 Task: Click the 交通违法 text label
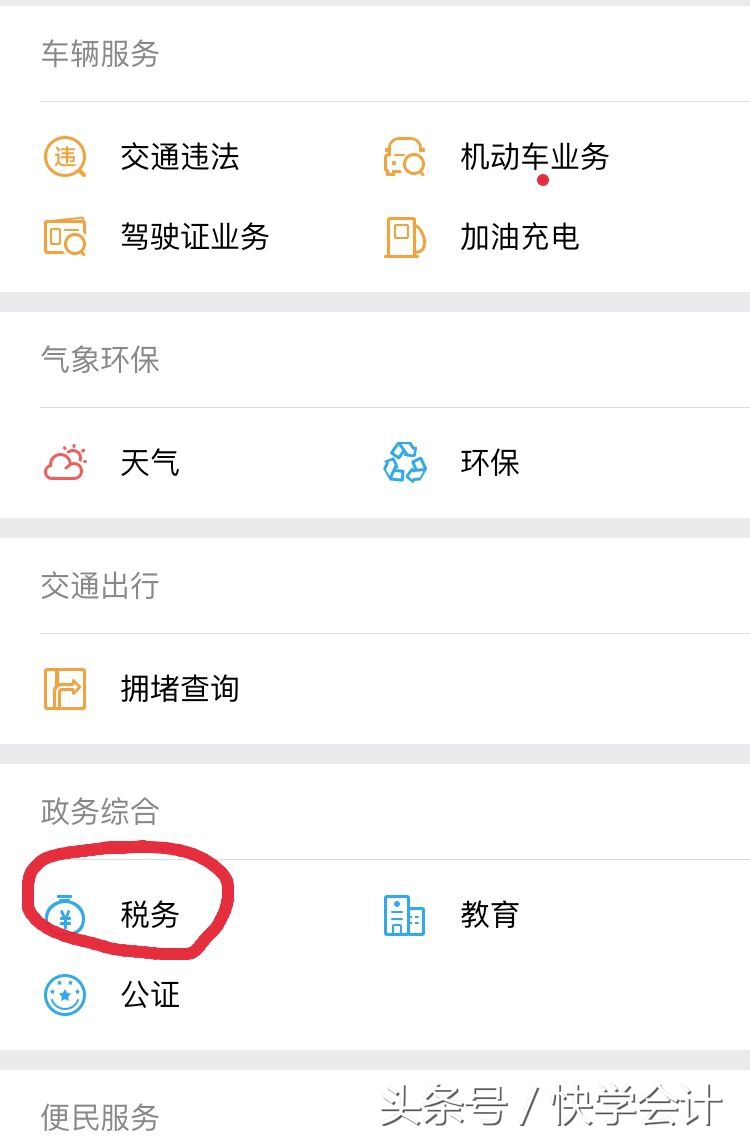coord(181,157)
